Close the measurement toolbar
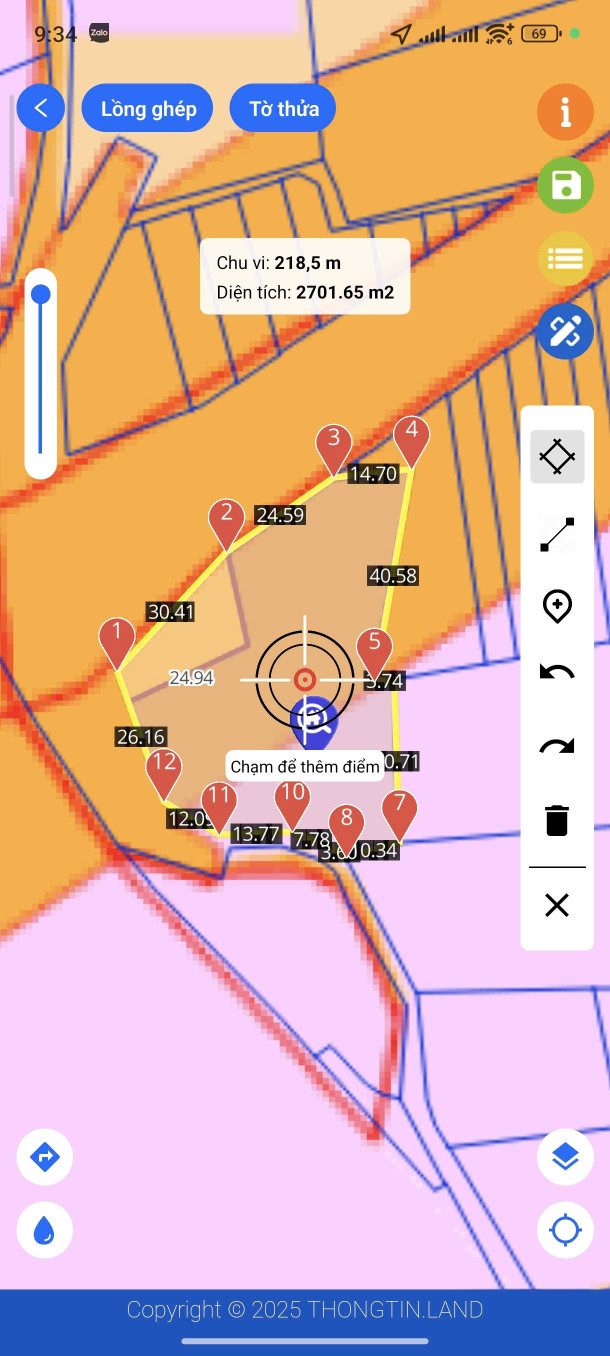The height and width of the screenshot is (1356, 610). 557,906
